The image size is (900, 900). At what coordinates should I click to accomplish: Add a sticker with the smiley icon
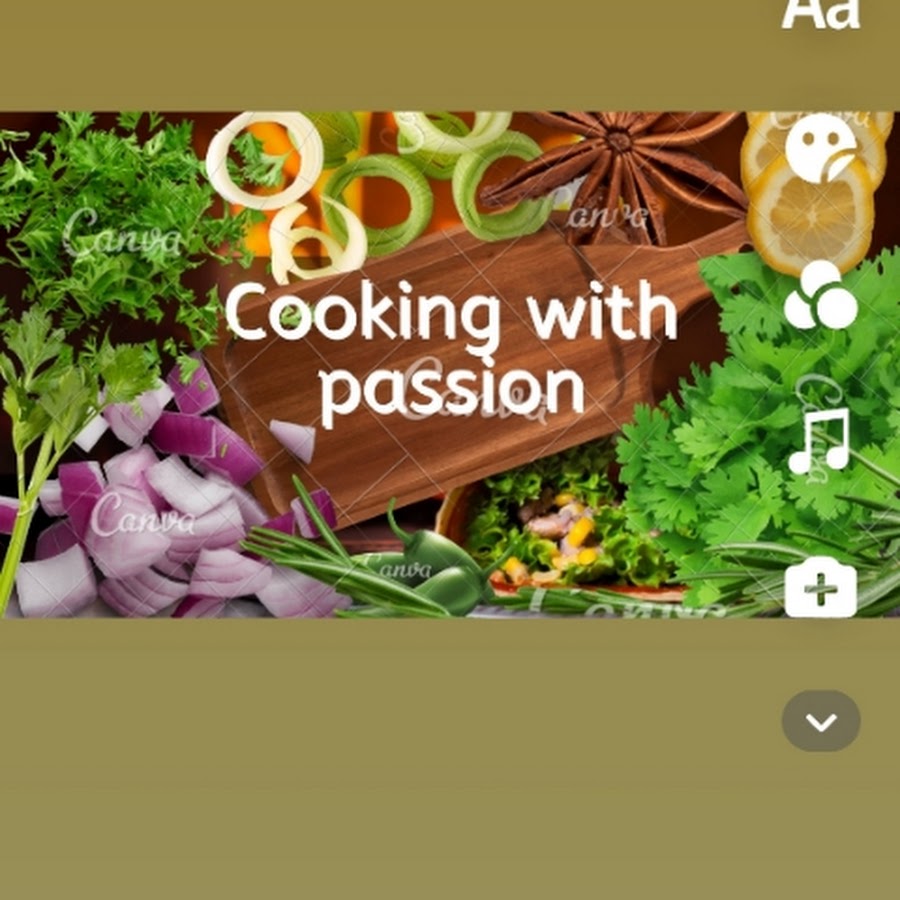coord(820,148)
